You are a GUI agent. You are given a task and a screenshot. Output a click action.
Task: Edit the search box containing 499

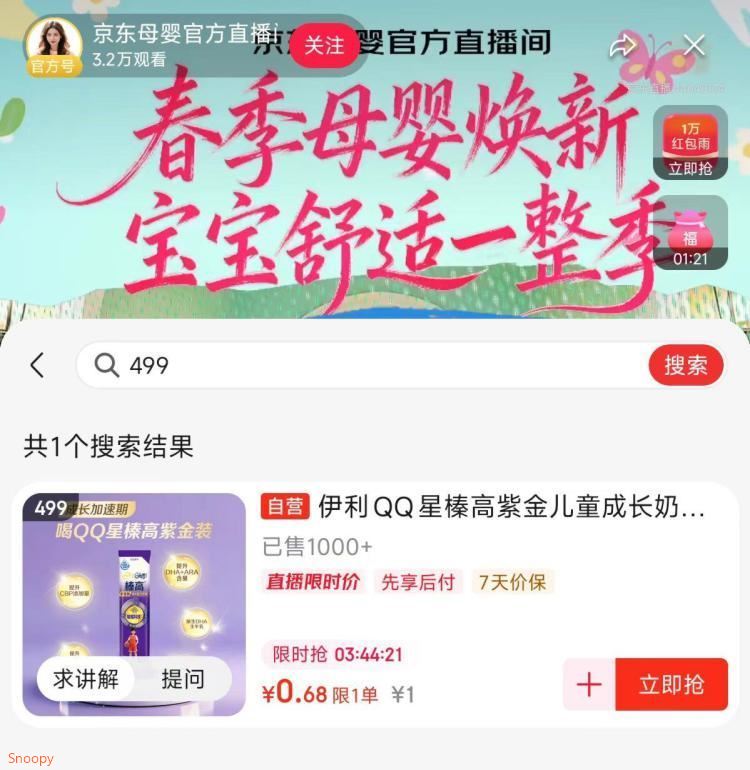click(380, 365)
